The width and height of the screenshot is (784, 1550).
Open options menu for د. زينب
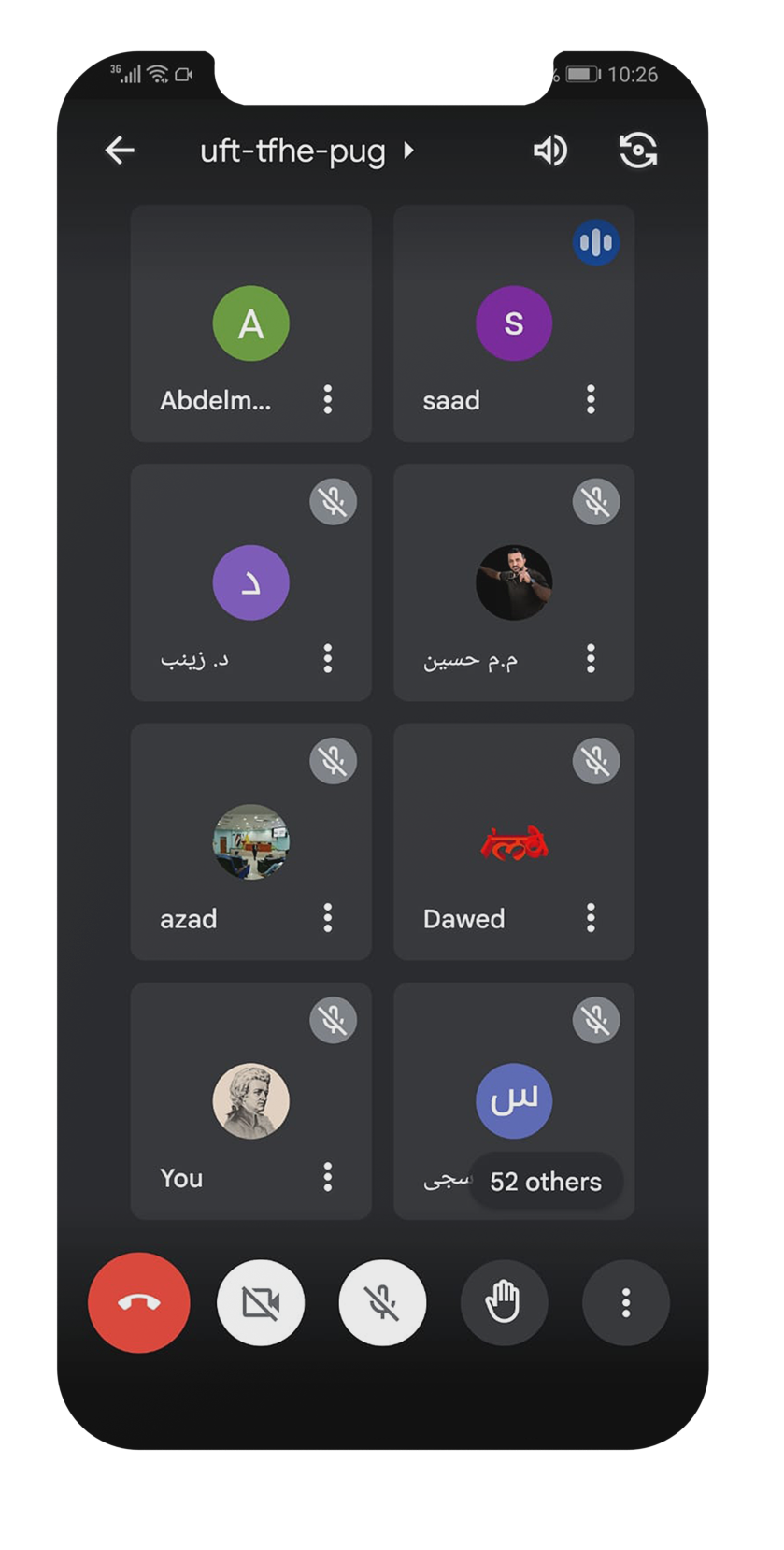click(x=327, y=658)
